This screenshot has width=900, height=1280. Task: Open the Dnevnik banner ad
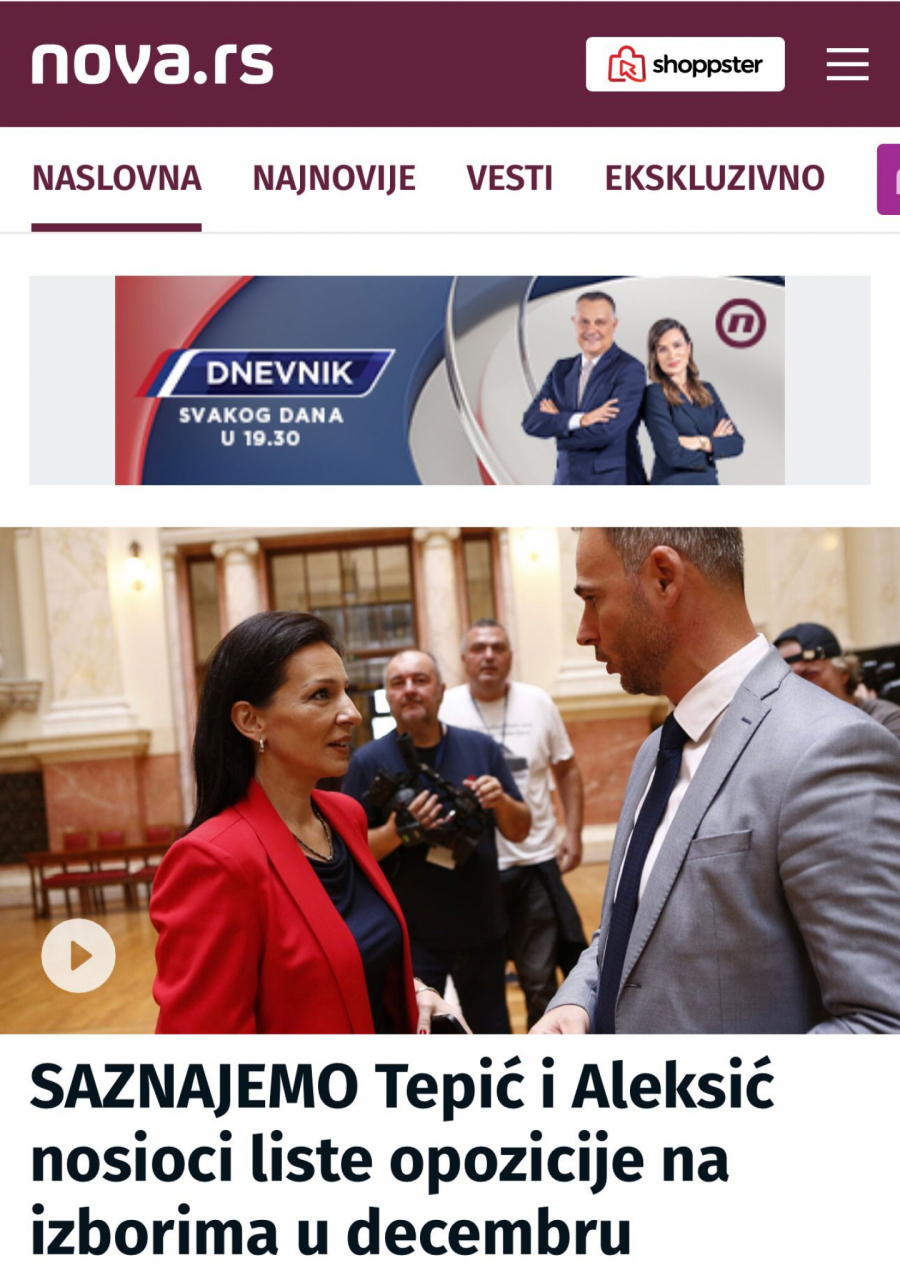click(x=449, y=381)
